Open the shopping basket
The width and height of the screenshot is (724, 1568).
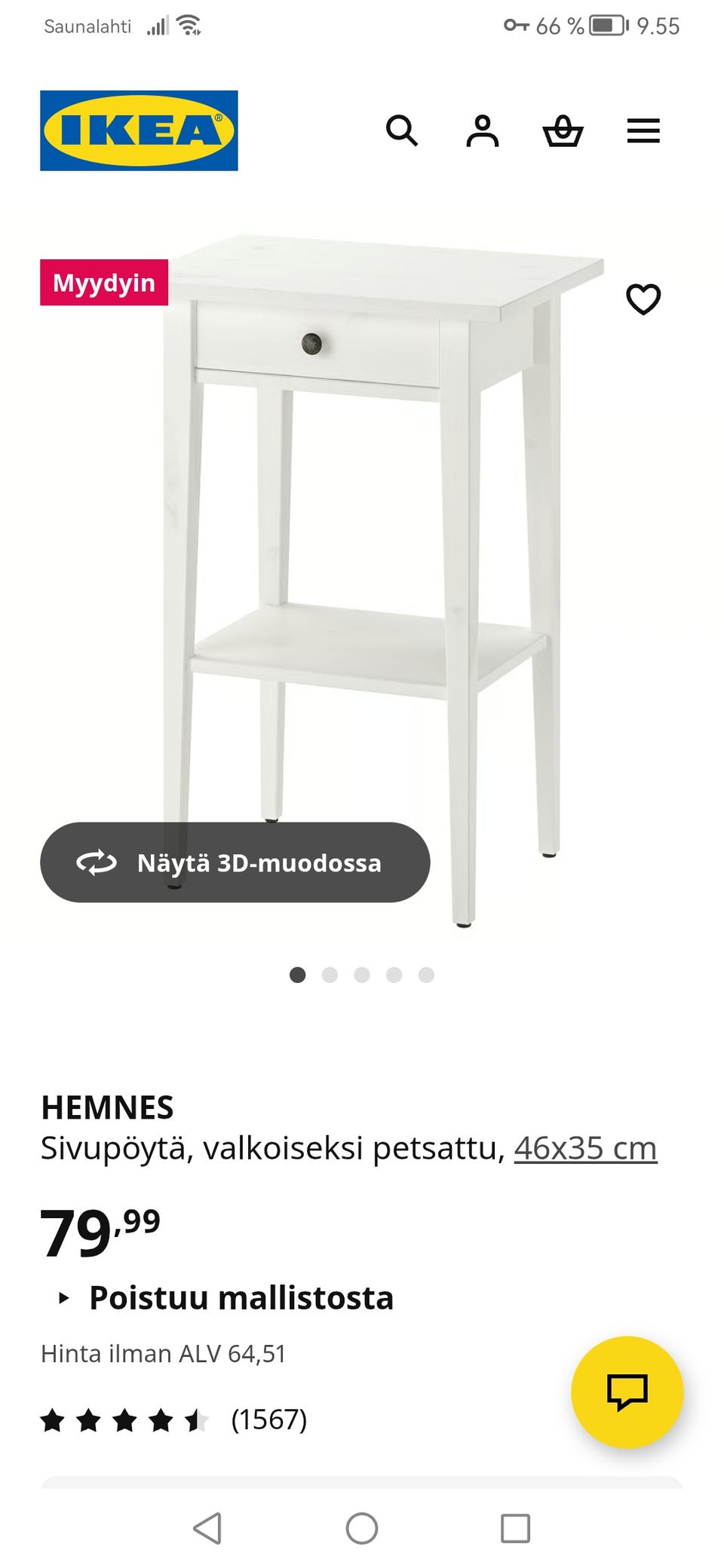(x=563, y=131)
